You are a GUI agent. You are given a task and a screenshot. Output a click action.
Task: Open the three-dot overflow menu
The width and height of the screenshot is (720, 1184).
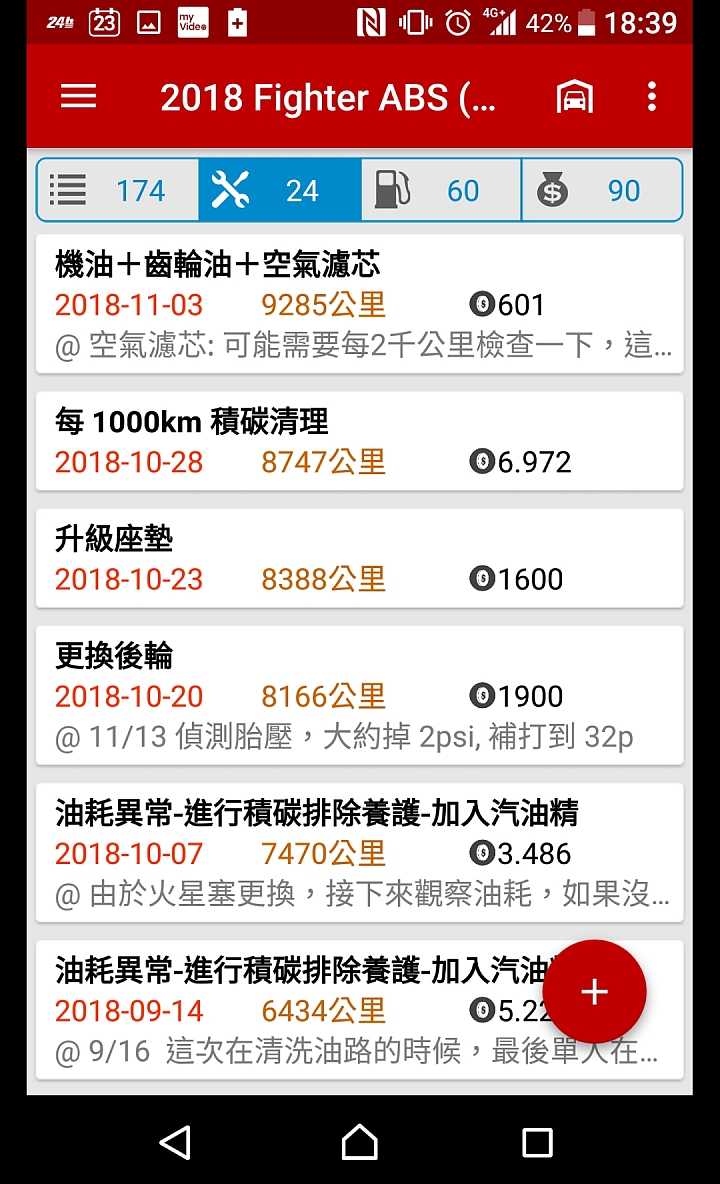pos(652,97)
